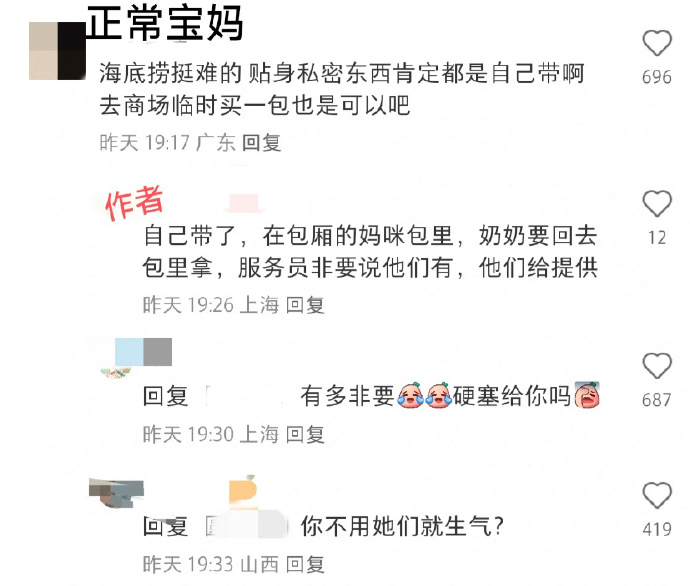Reply to the 19:33 山西 comment

click(306, 564)
